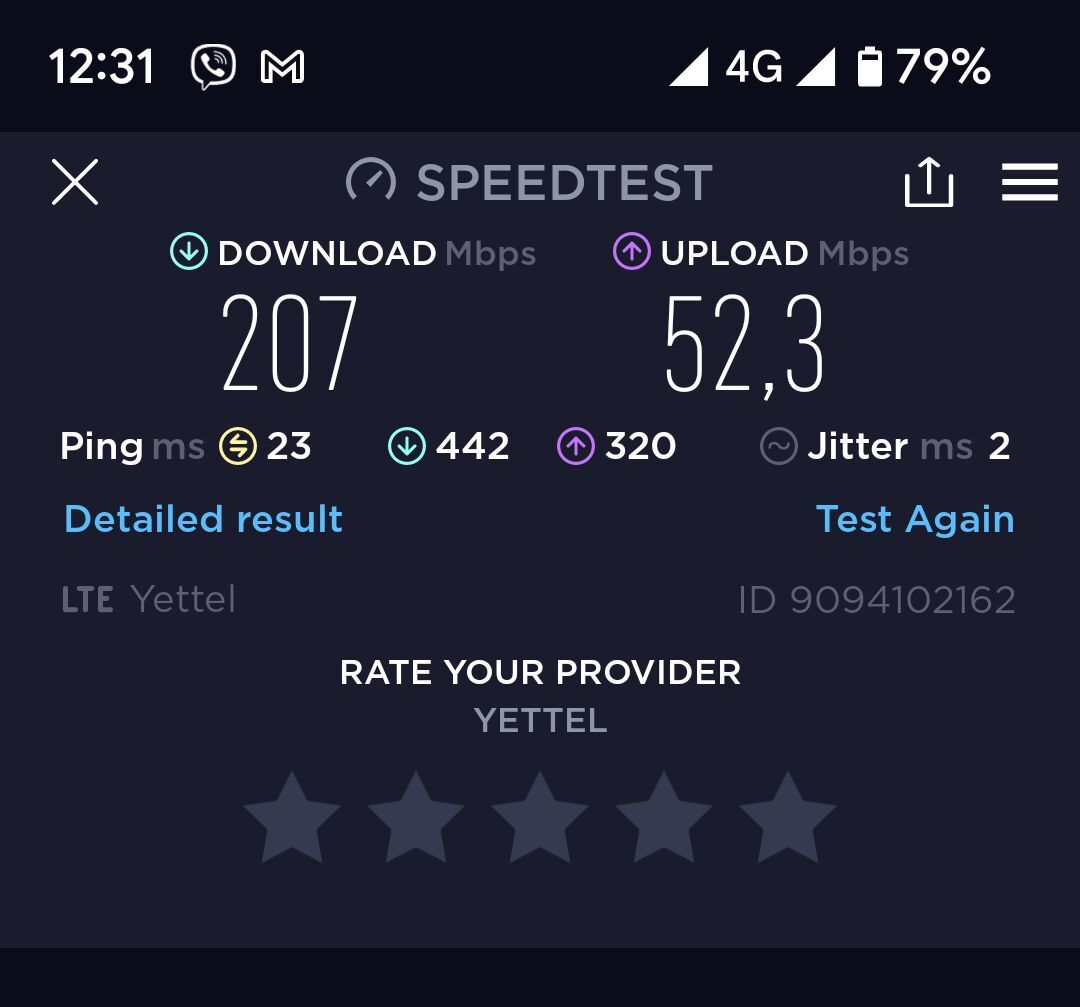Open the Detailed result link
This screenshot has height=1007, width=1080.
pos(203,519)
